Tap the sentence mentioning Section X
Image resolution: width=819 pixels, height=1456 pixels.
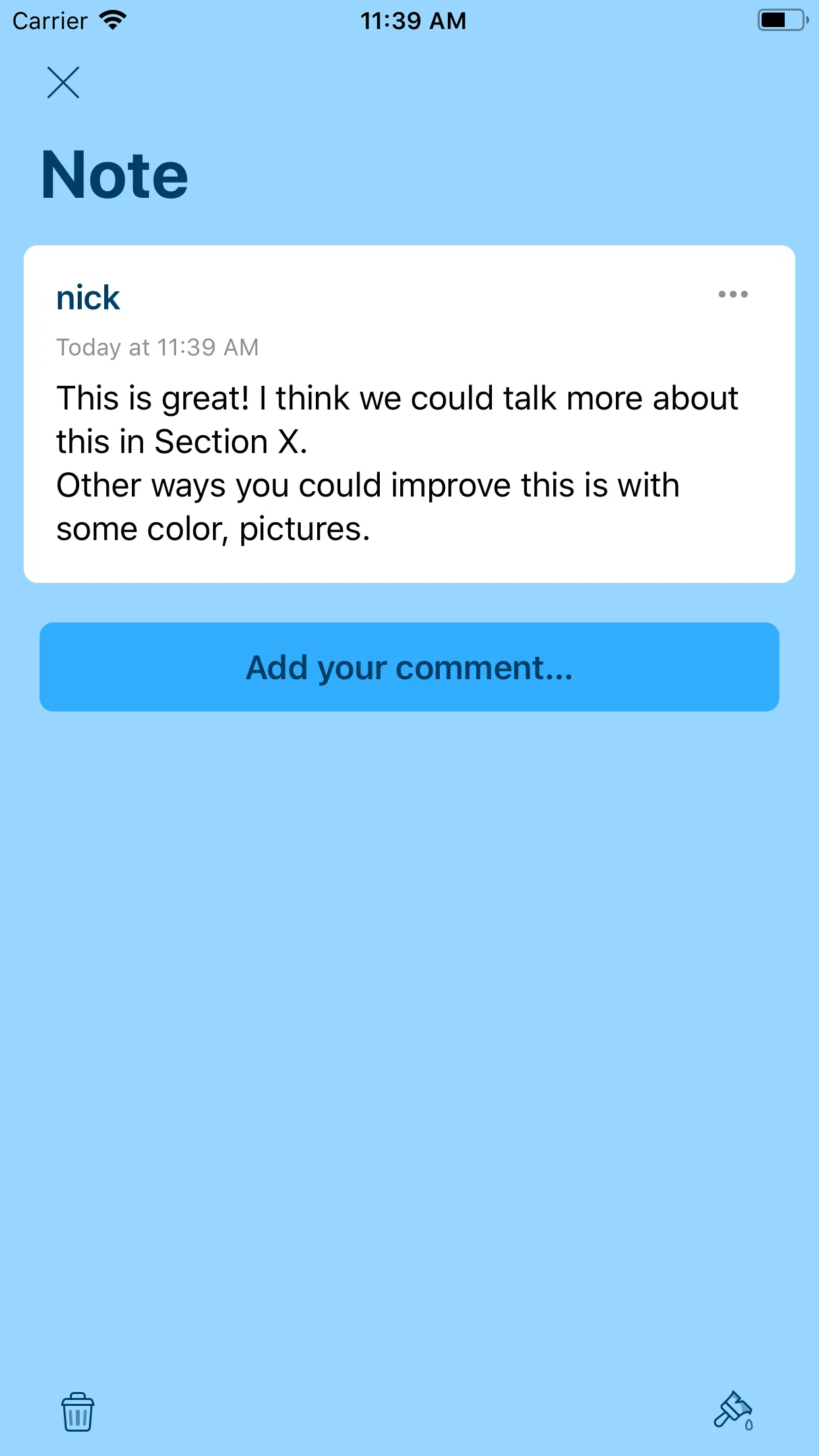pyautogui.click(x=396, y=419)
